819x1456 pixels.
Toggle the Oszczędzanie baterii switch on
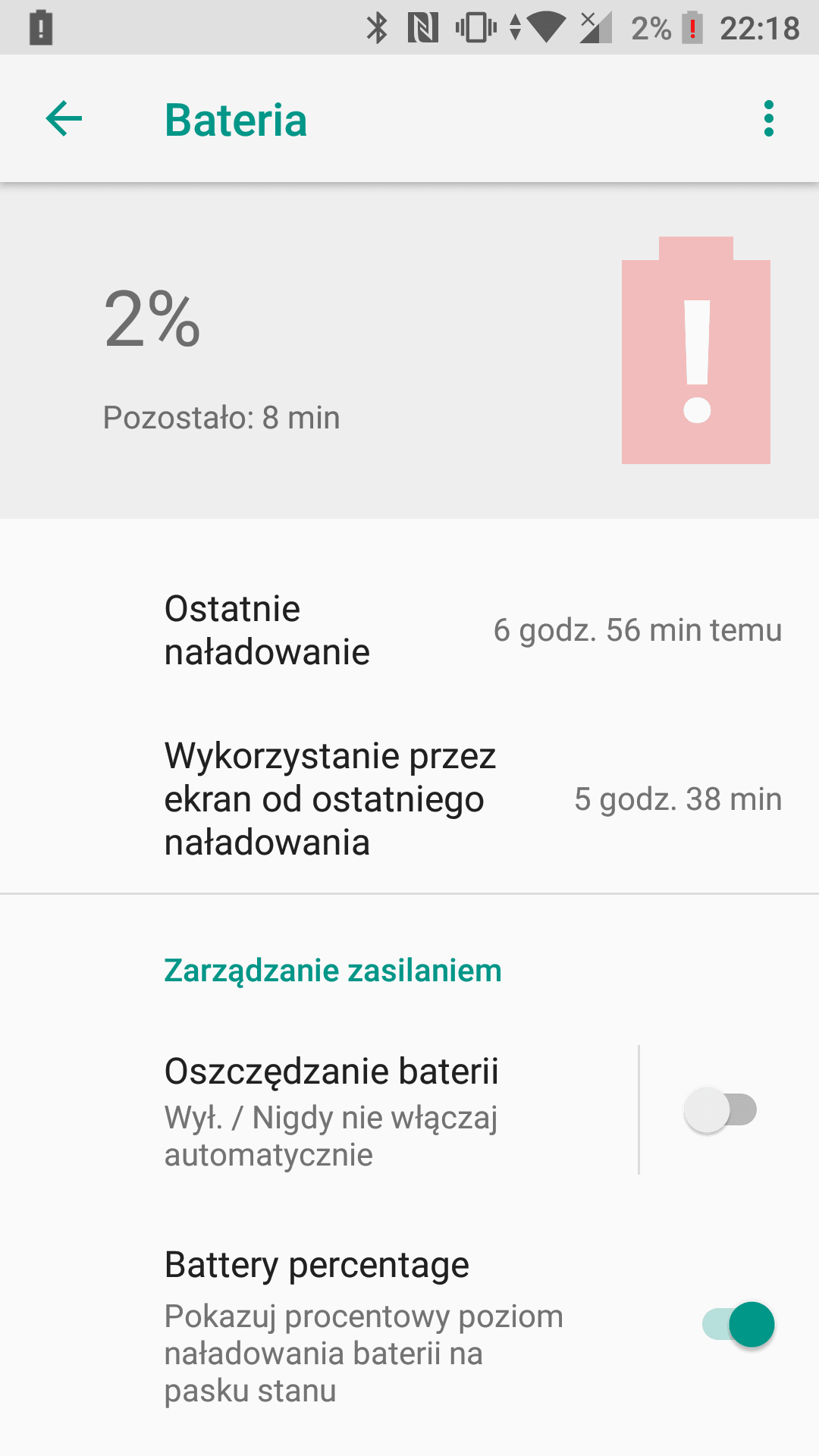click(x=720, y=1110)
